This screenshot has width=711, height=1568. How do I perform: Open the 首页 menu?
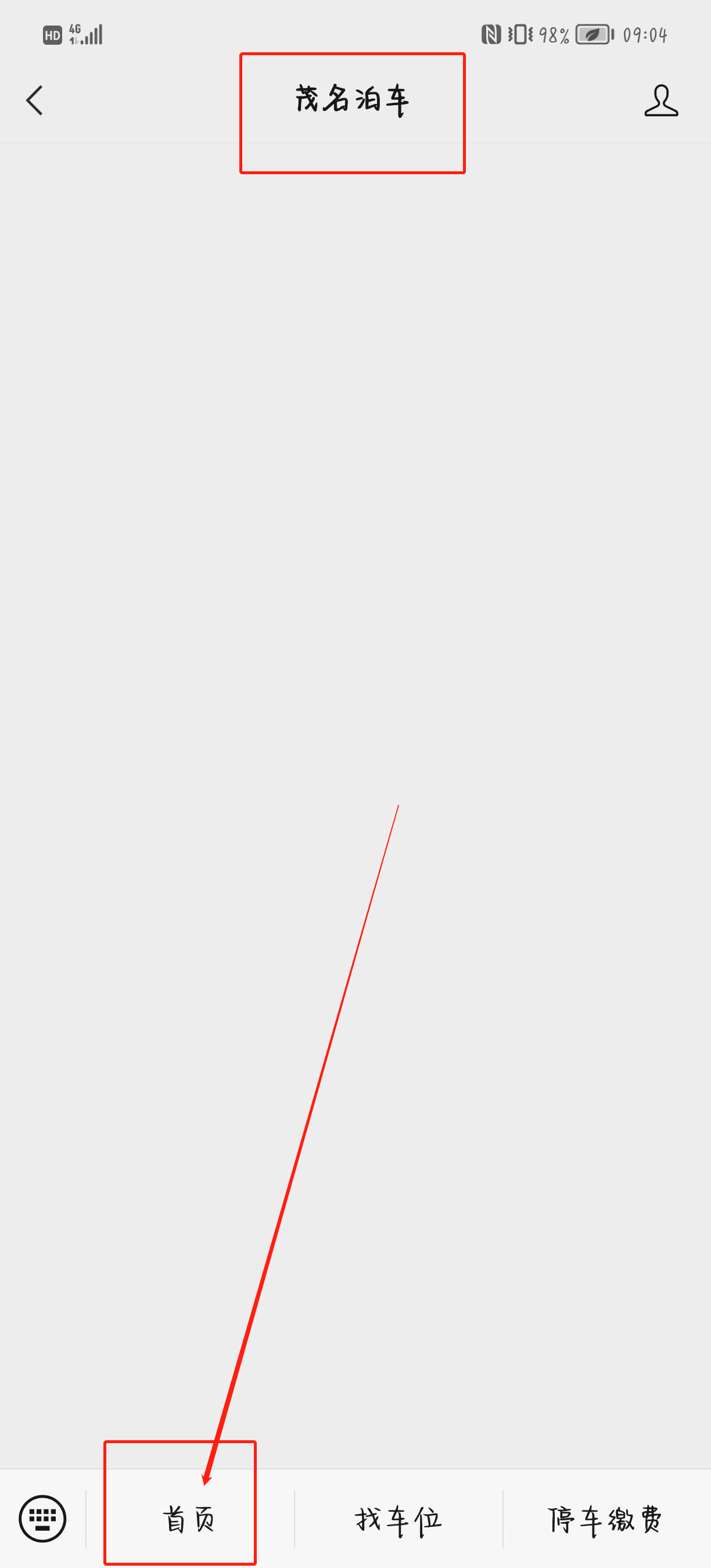pyautogui.click(x=189, y=1519)
